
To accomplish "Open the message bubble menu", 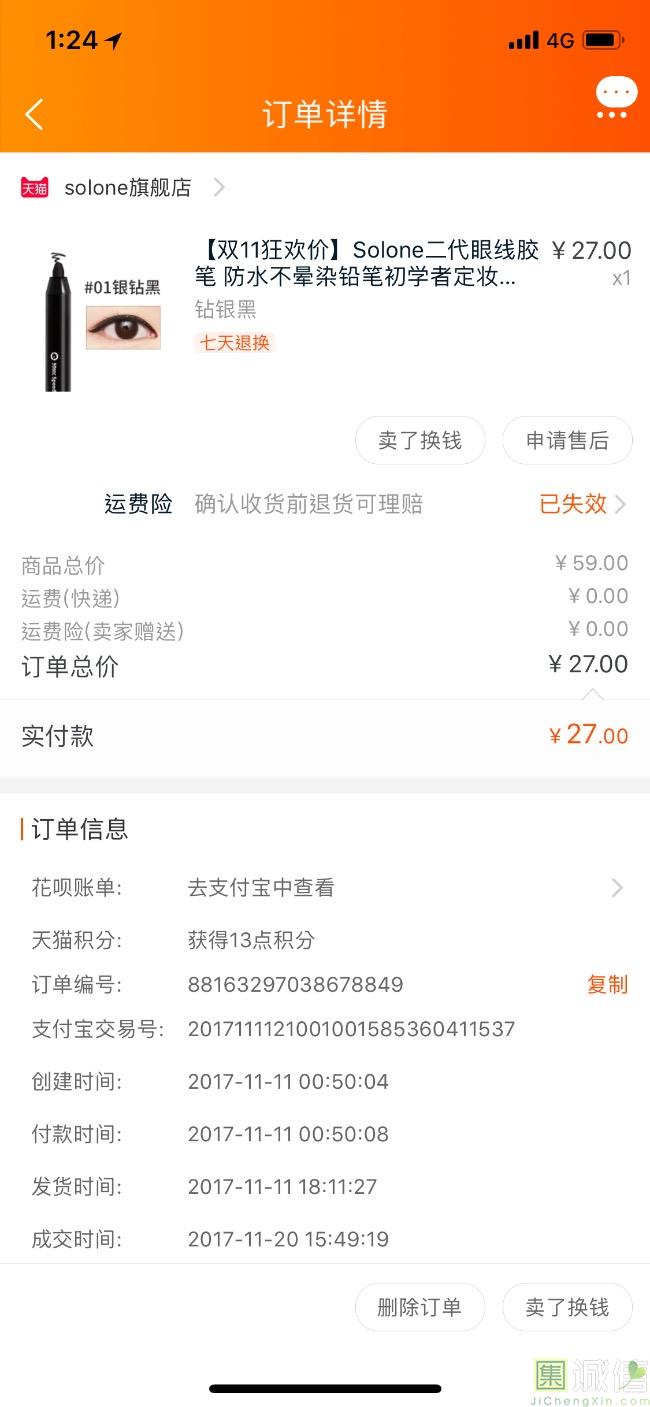I will [615, 98].
